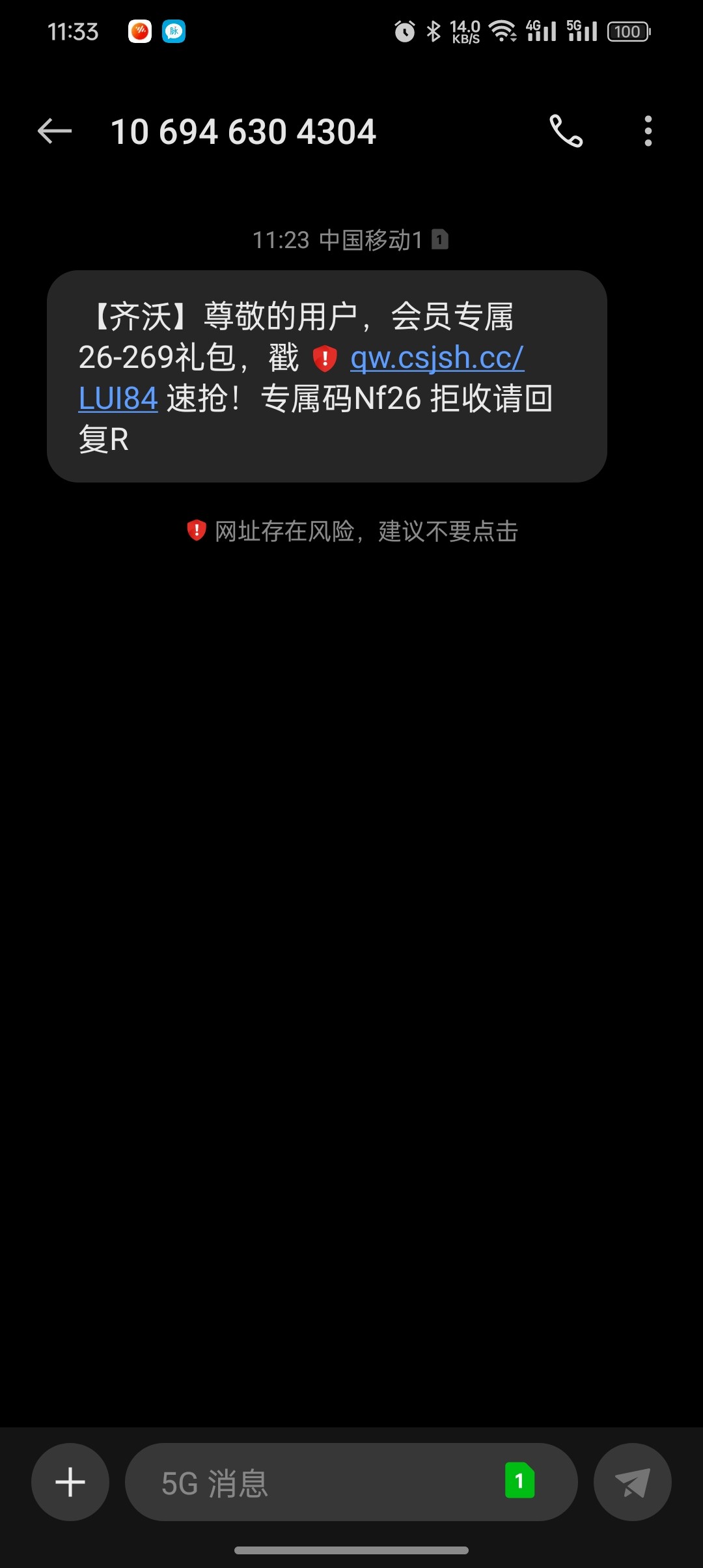Open the qw.csjsh.cc link in the message

[437, 359]
